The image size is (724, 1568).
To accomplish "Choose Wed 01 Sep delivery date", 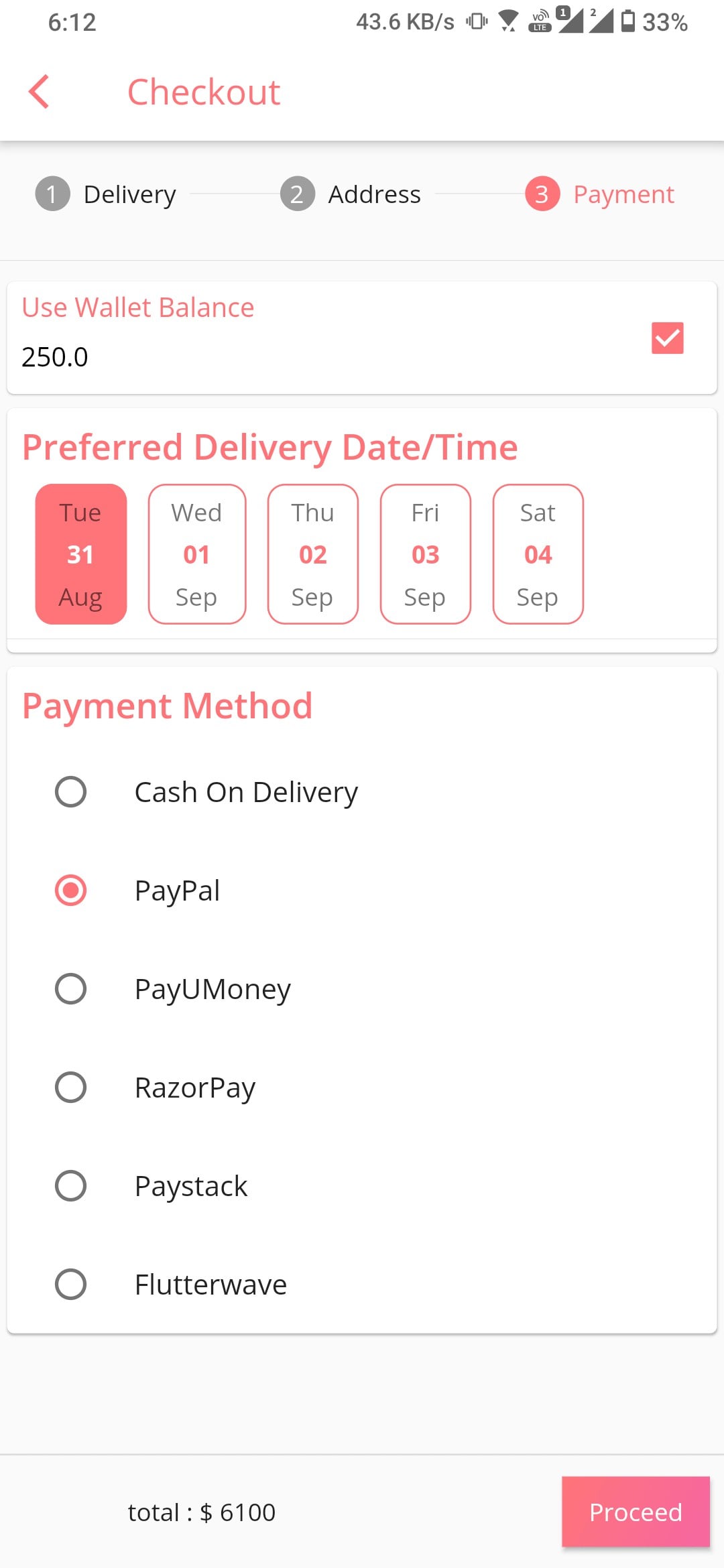I will coord(196,554).
